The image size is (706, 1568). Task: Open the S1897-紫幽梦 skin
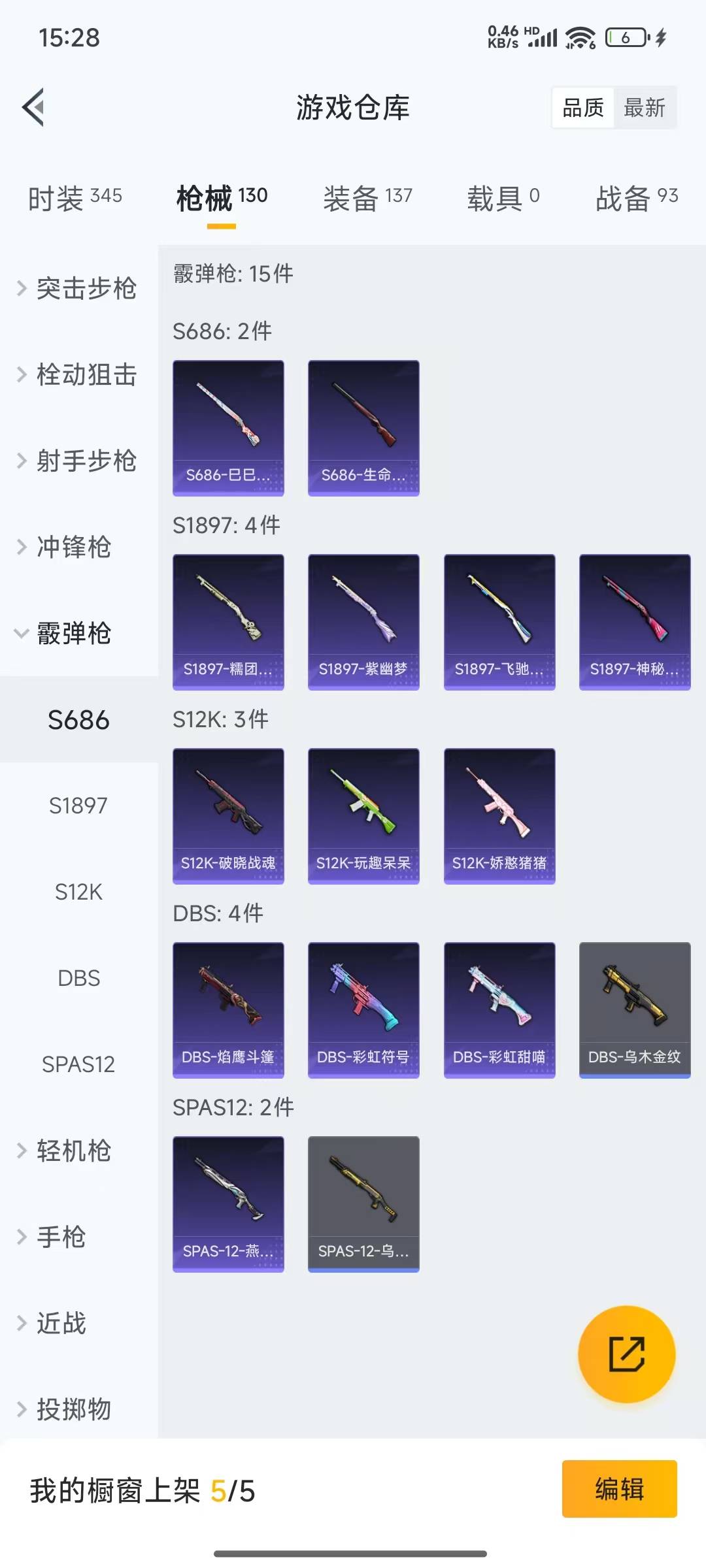[363, 621]
